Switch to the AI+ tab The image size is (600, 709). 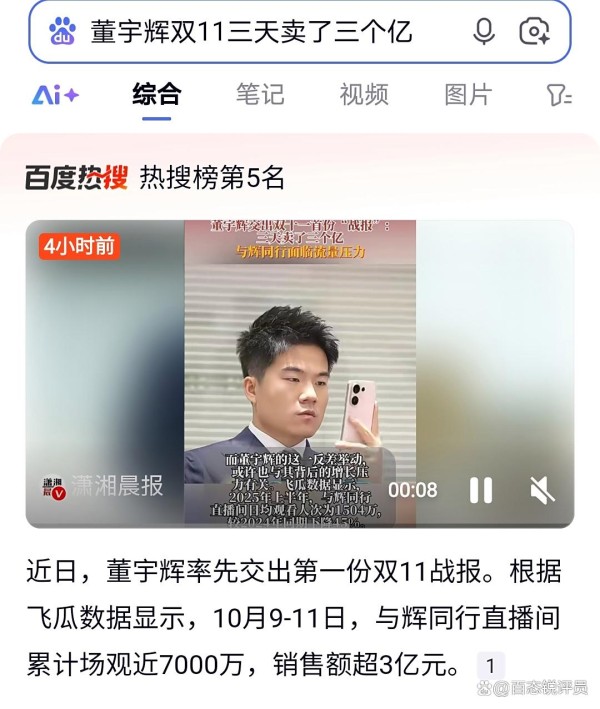(x=55, y=95)
